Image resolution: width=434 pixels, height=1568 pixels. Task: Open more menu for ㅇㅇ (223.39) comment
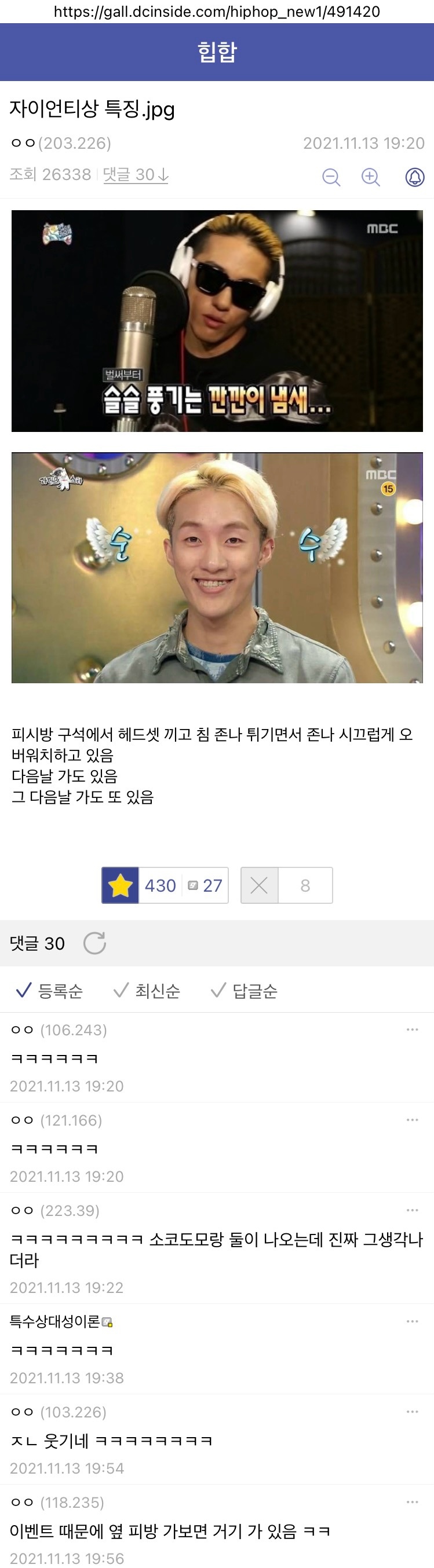coord(412,1210)
